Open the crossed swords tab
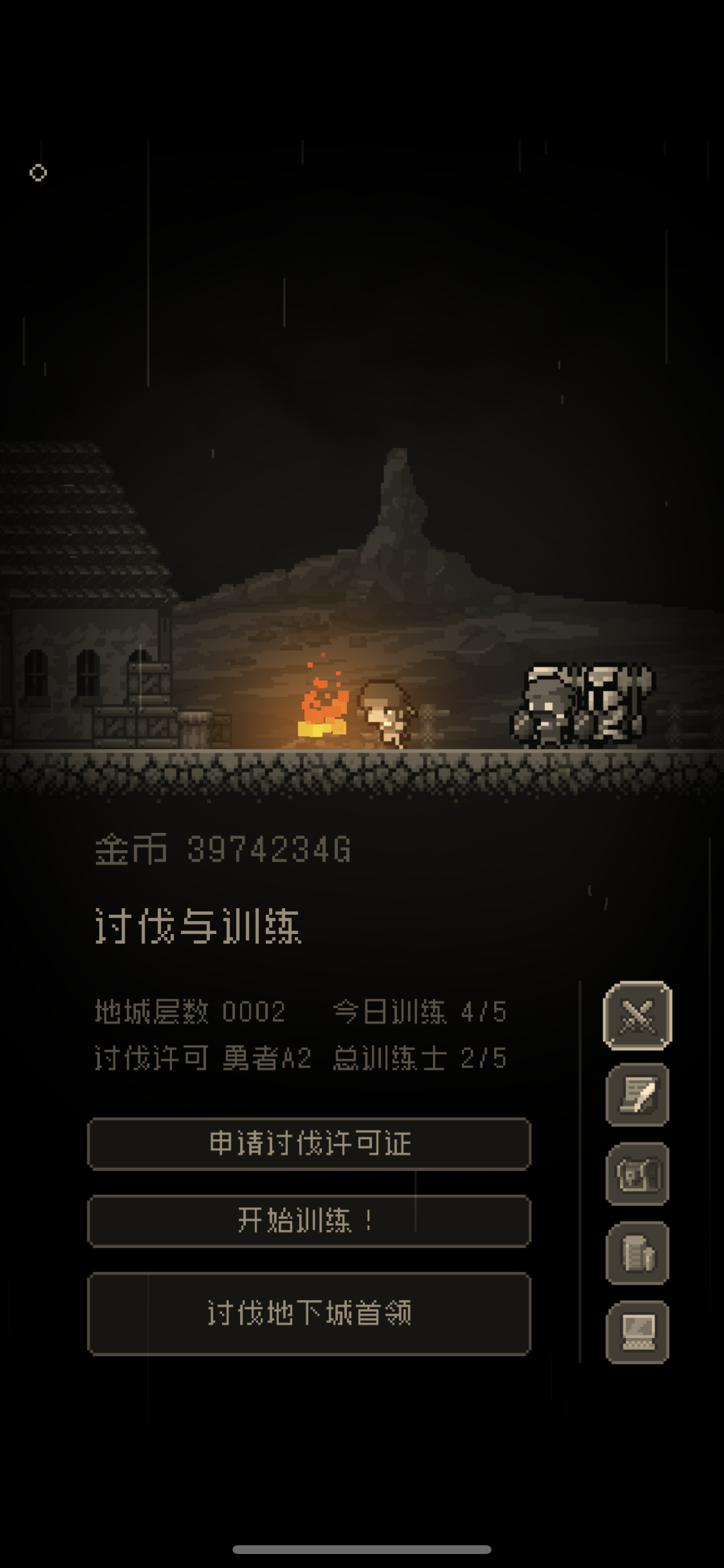724x1568 pixels. coord(637,1016)
